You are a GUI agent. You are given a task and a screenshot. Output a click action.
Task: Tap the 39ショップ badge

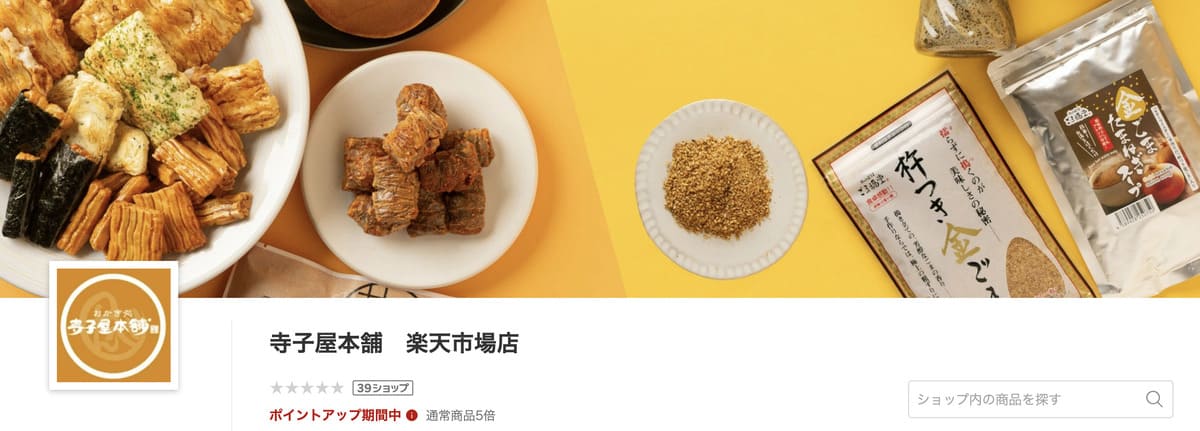coord(382,388)
